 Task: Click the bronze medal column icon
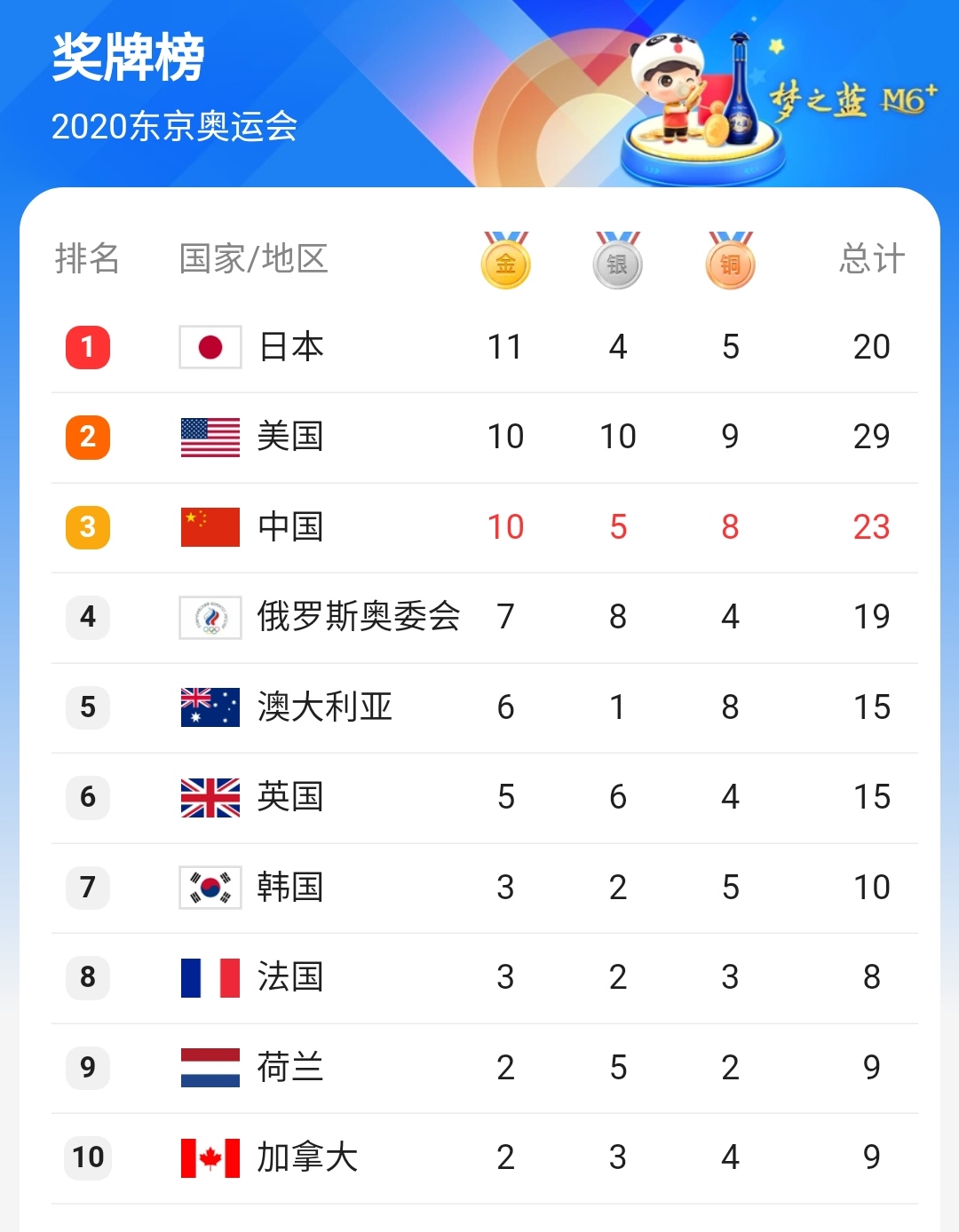tap(728, 259)
